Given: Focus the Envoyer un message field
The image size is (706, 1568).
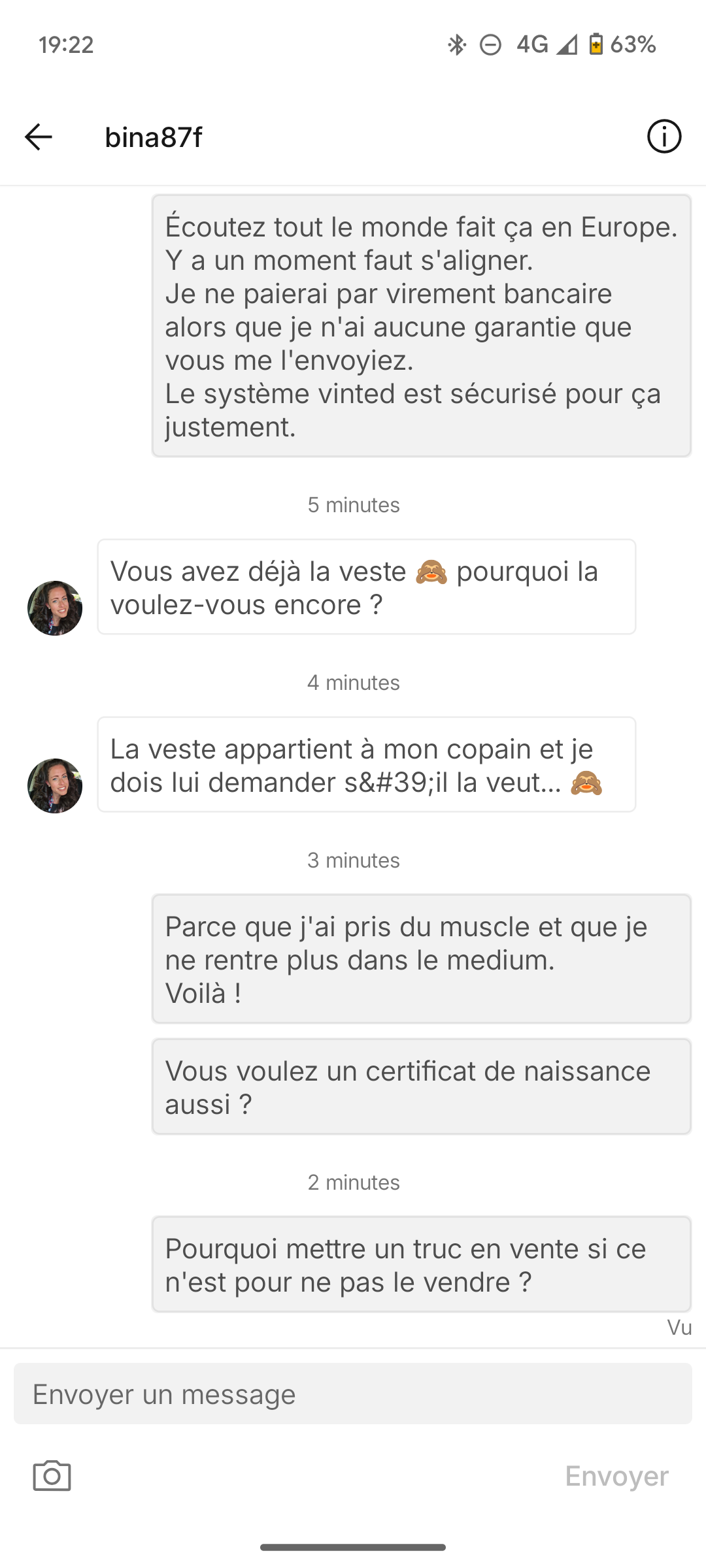Looking at the screenshot, I should pos(353,1394).
